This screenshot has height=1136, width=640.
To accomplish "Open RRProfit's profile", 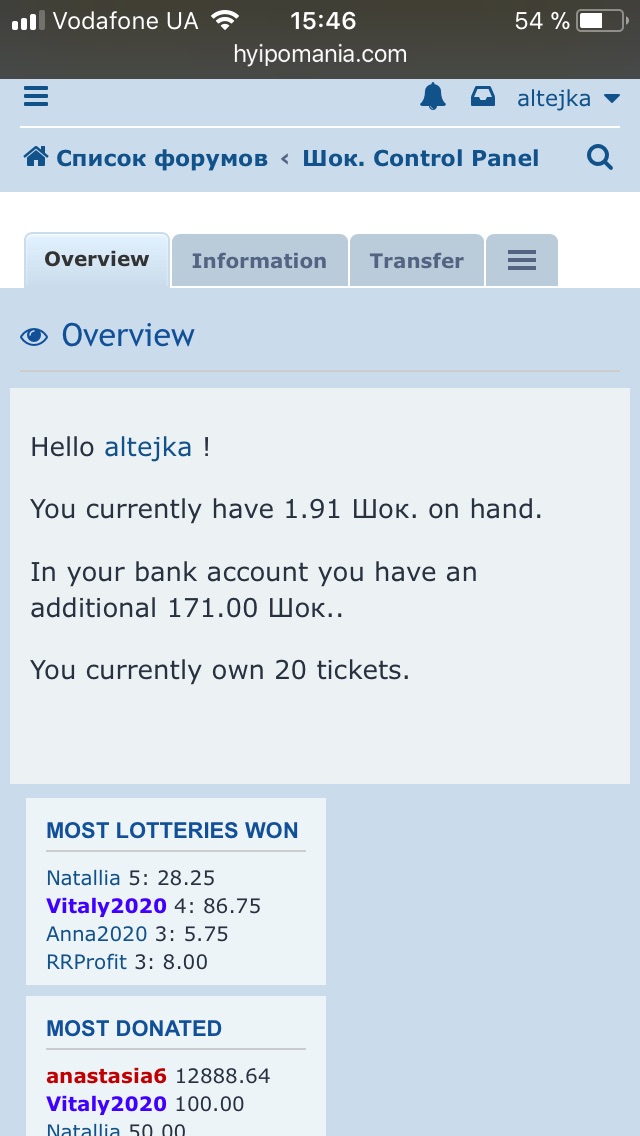I will coord(87,962).
